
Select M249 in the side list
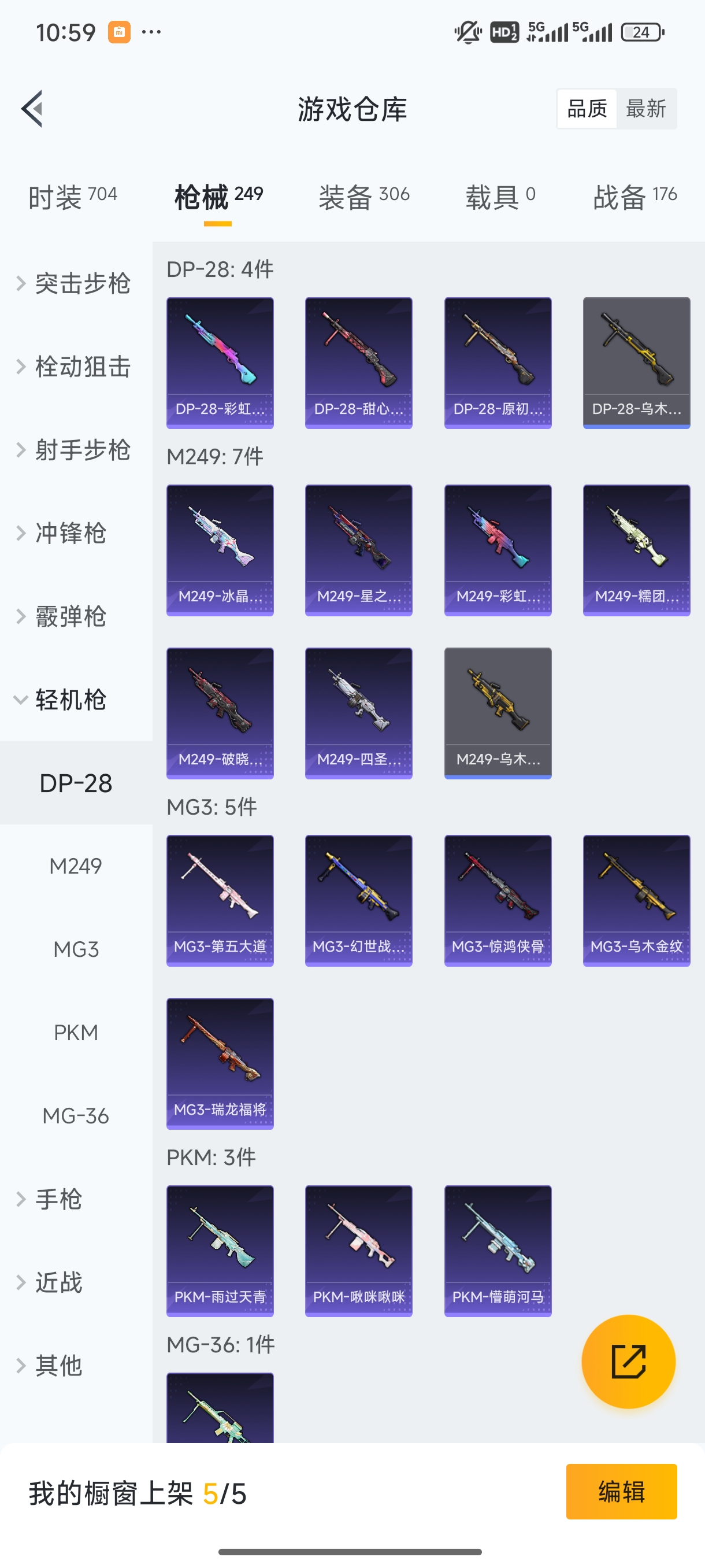click(x=76, y=866)
